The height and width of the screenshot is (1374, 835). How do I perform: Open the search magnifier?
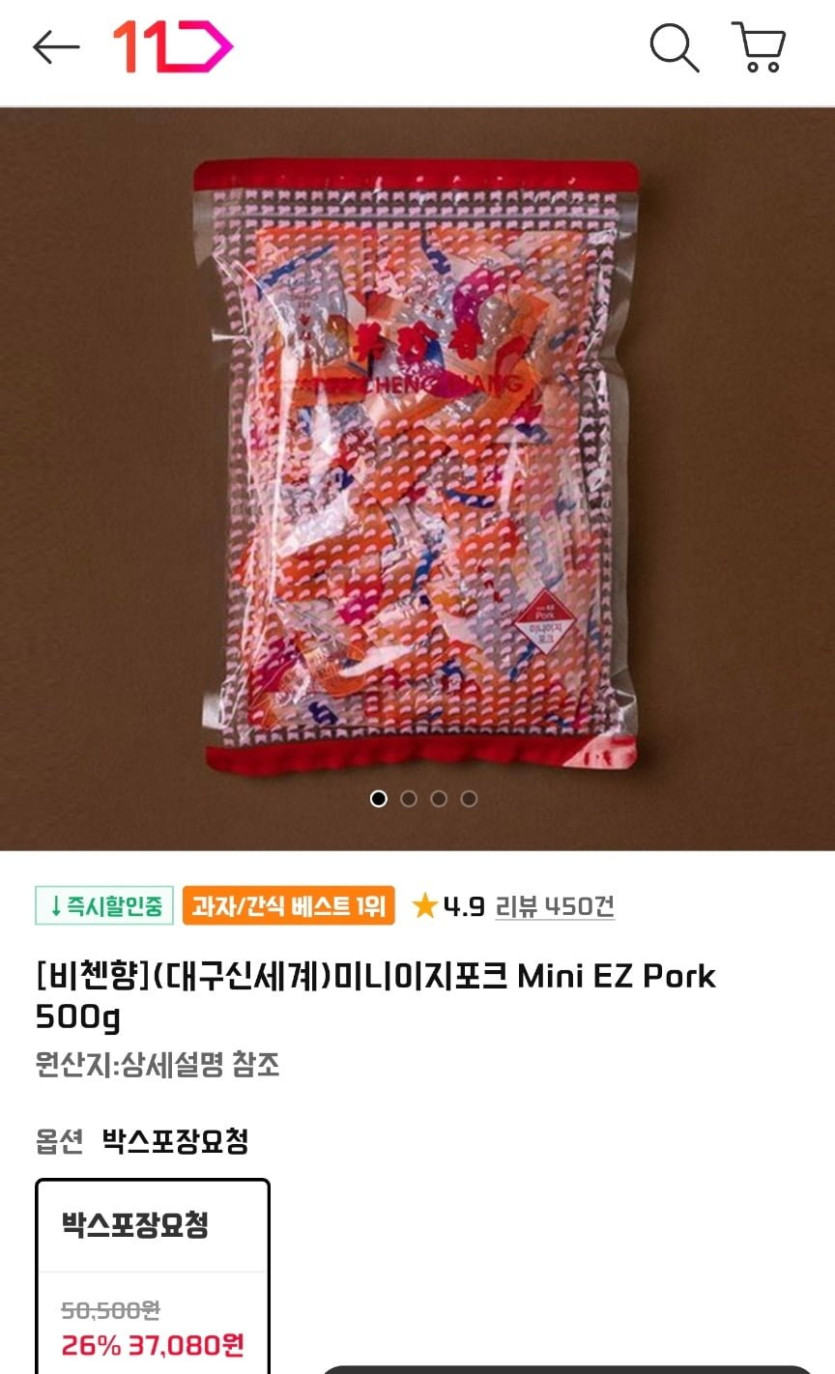673,47
